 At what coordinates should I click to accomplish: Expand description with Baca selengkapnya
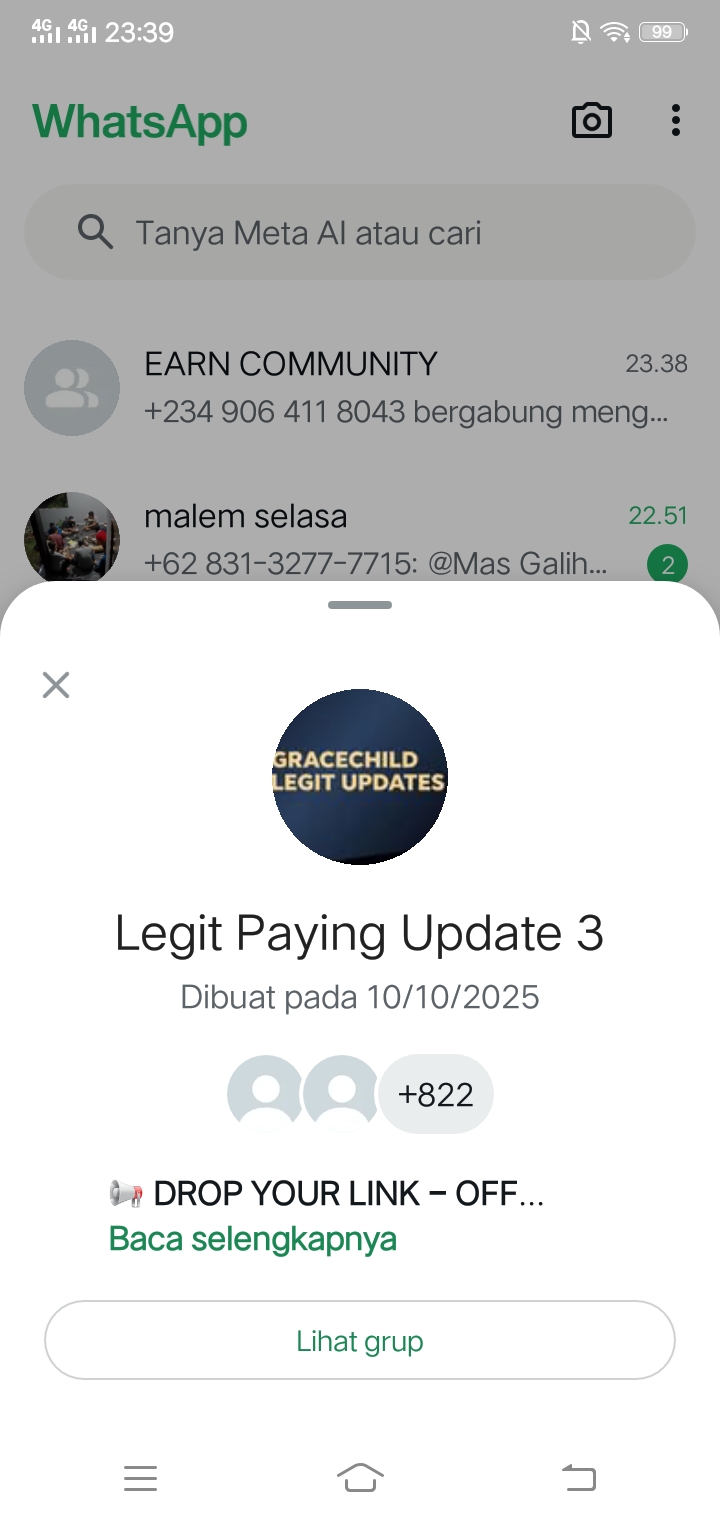tap(253, 1239)
